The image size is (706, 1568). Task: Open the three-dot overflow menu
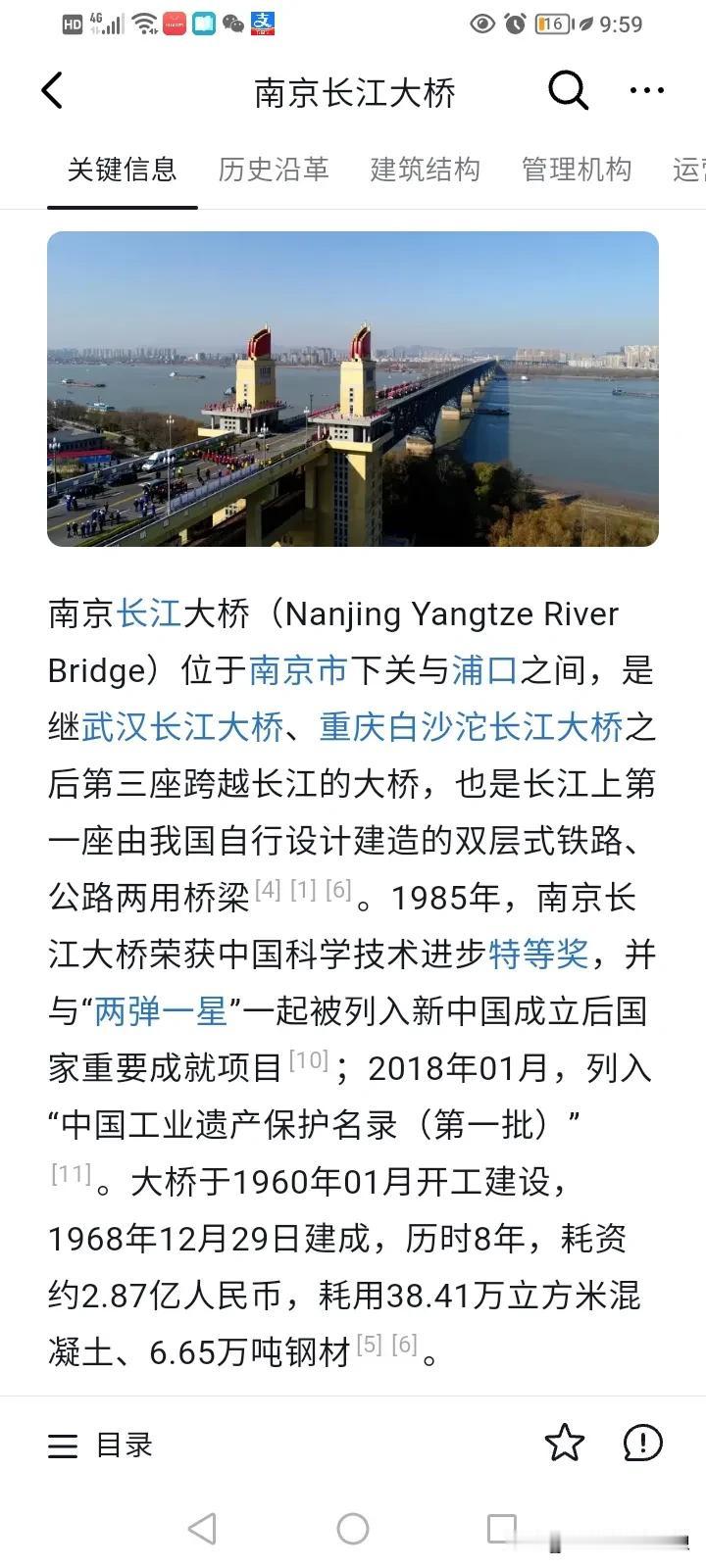[646, 91]
